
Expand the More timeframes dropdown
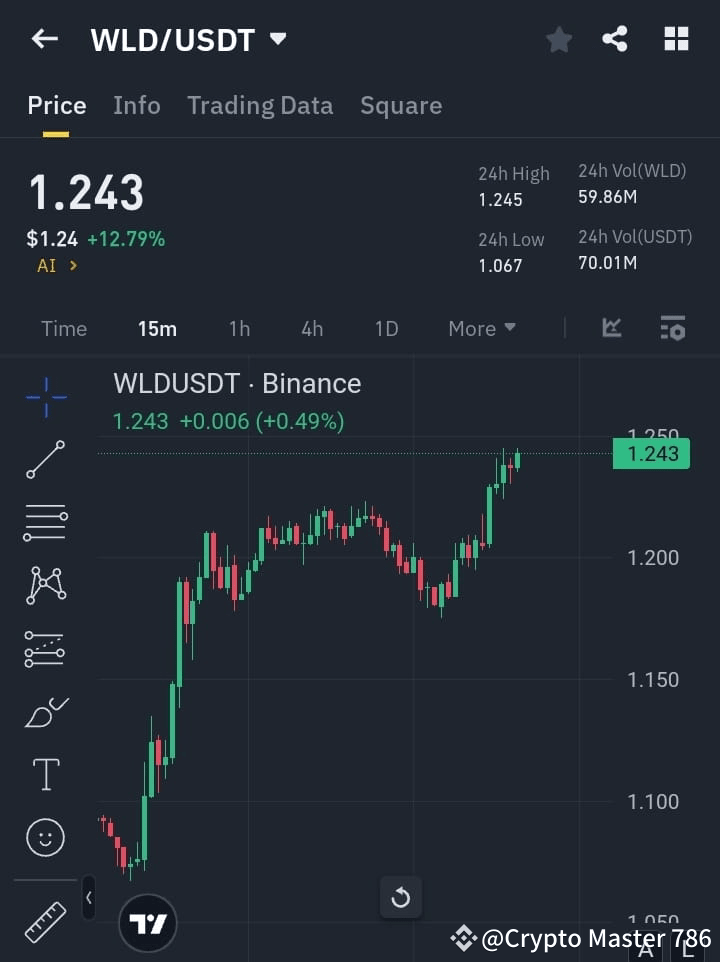pyautogui.click(x=481, y=328)
